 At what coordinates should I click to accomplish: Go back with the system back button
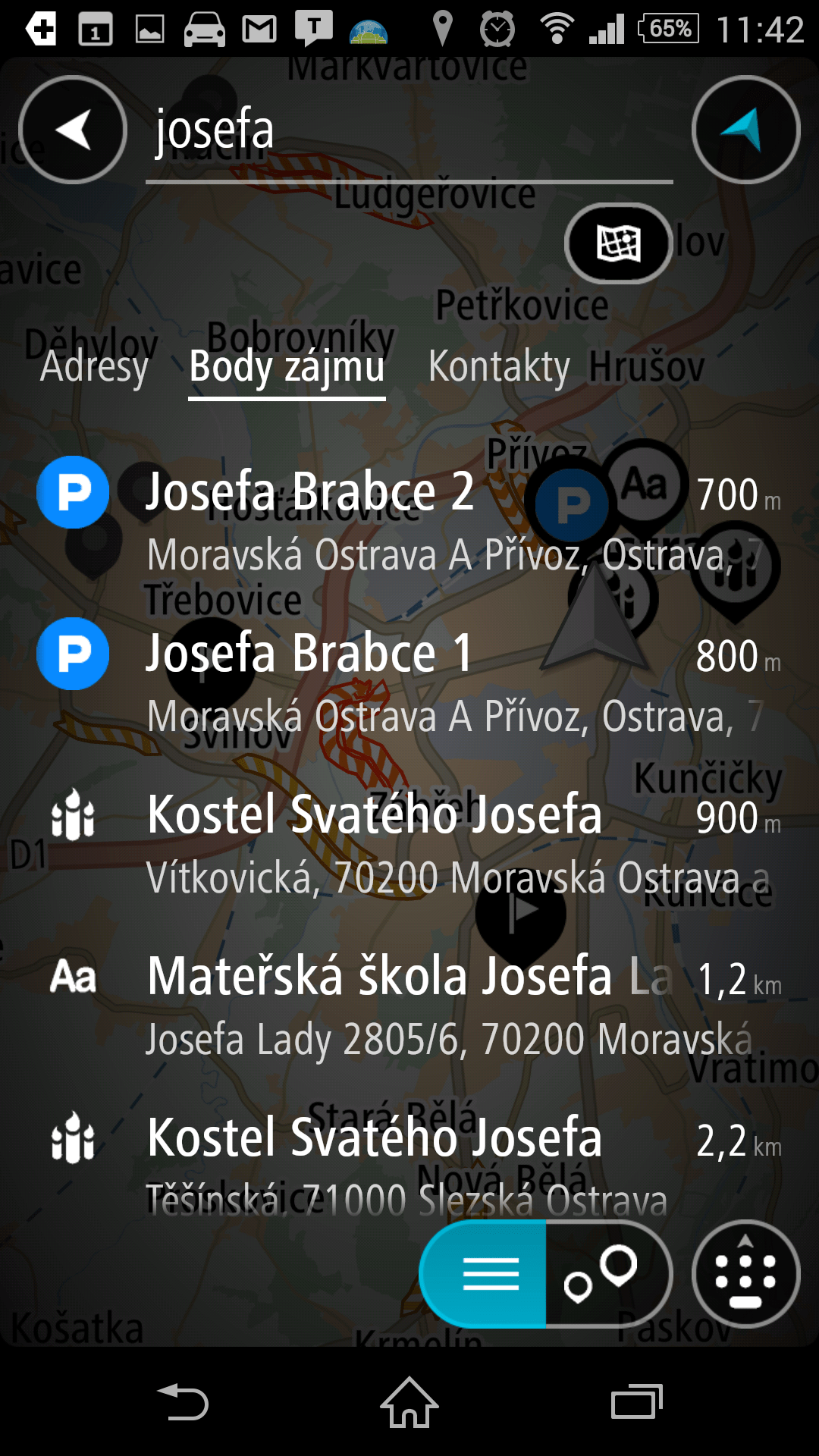(x=182, y=1401)
